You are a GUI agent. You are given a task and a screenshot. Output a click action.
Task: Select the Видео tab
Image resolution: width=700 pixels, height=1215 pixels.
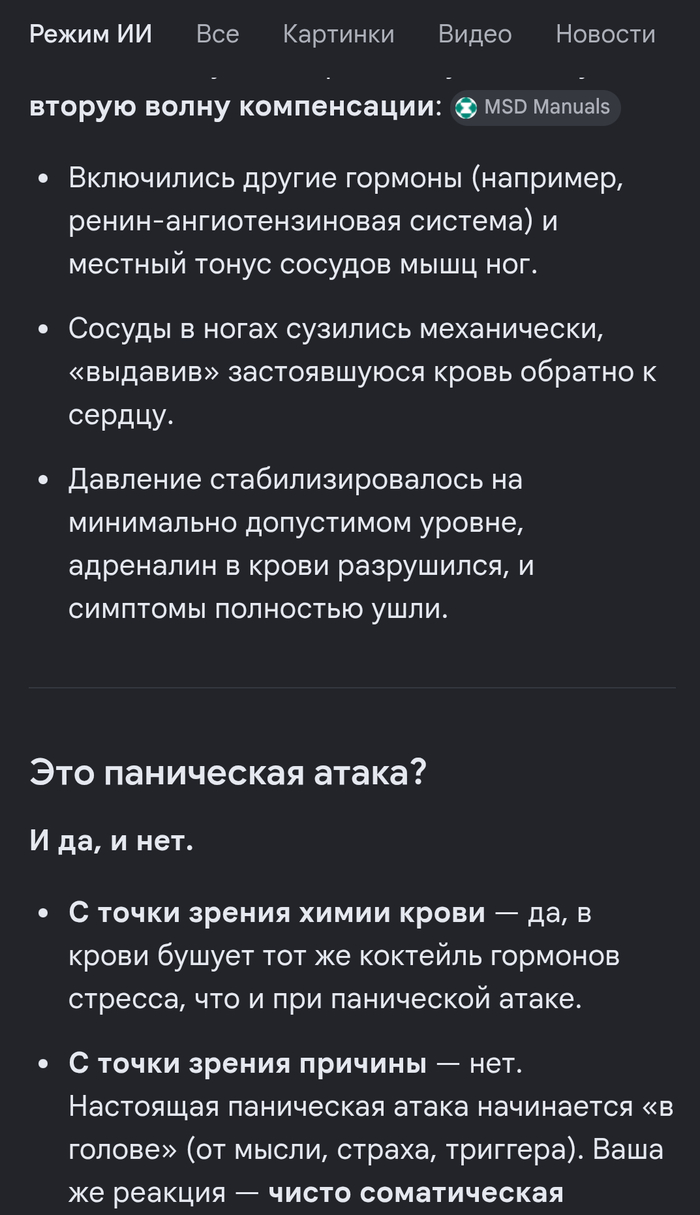coord(475,34)
